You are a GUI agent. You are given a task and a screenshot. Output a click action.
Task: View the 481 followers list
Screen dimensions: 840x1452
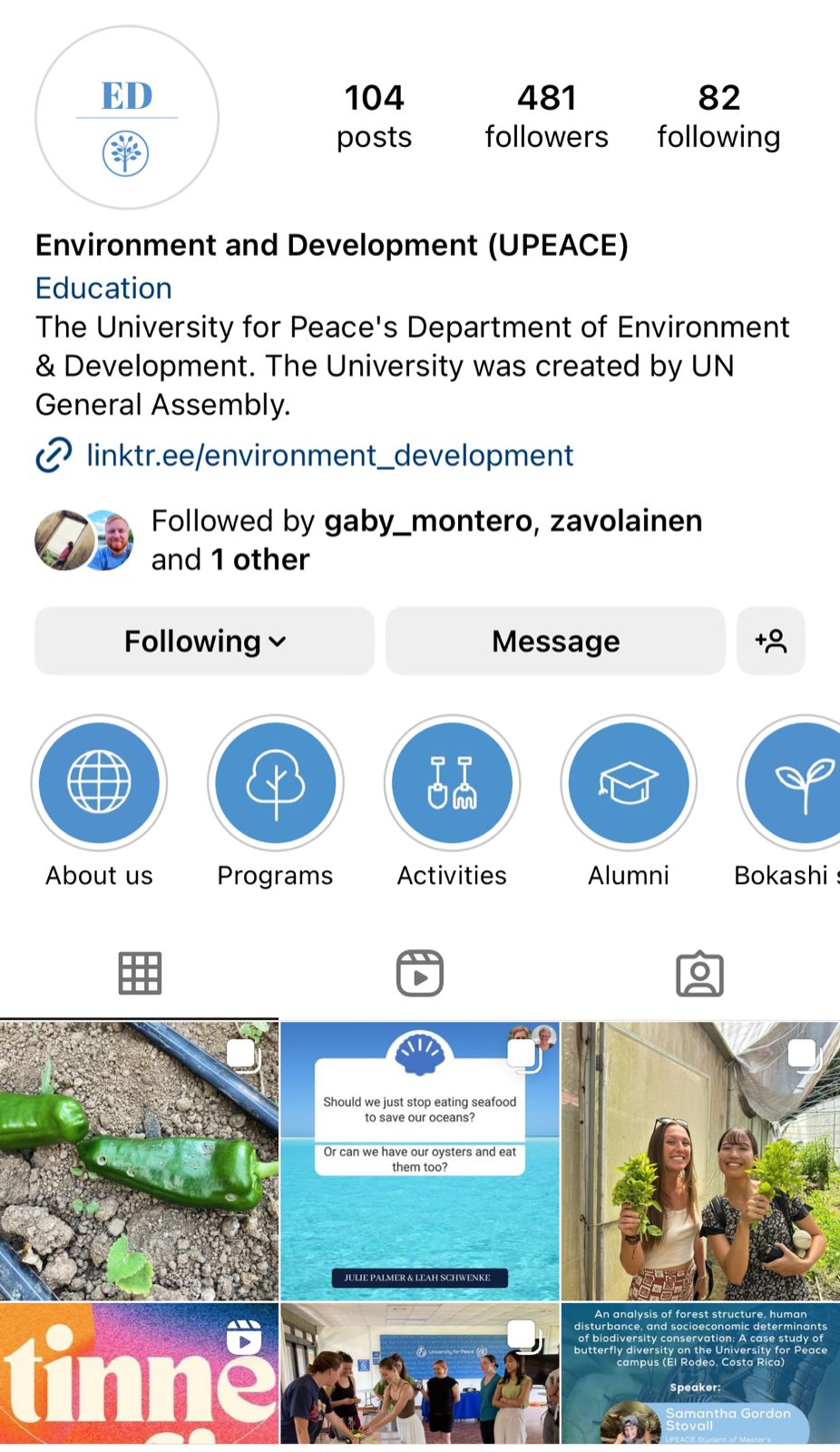[546, 116]
